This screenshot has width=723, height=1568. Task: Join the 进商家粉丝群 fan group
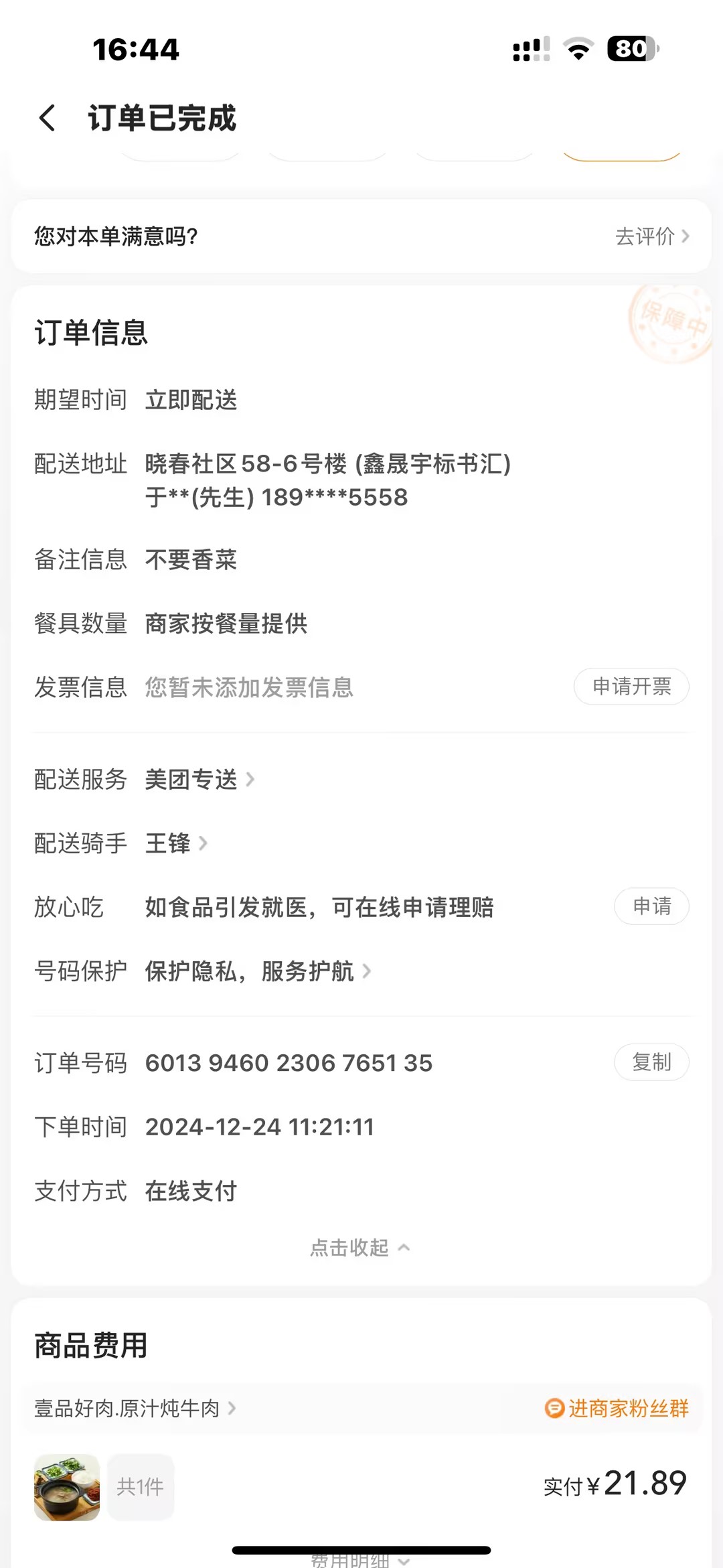point(617,1409)
